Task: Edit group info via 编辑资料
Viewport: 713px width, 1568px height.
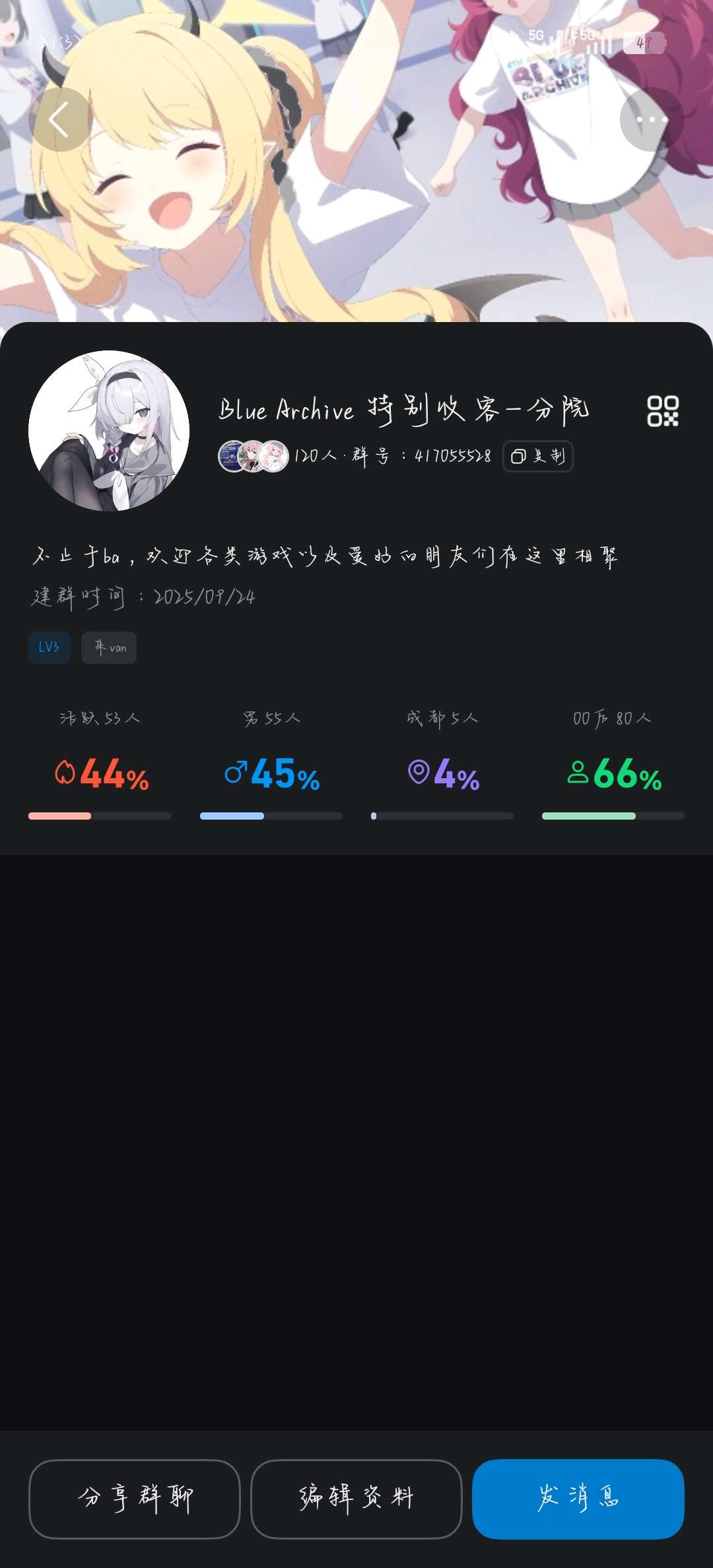Action: point(356,1499)
